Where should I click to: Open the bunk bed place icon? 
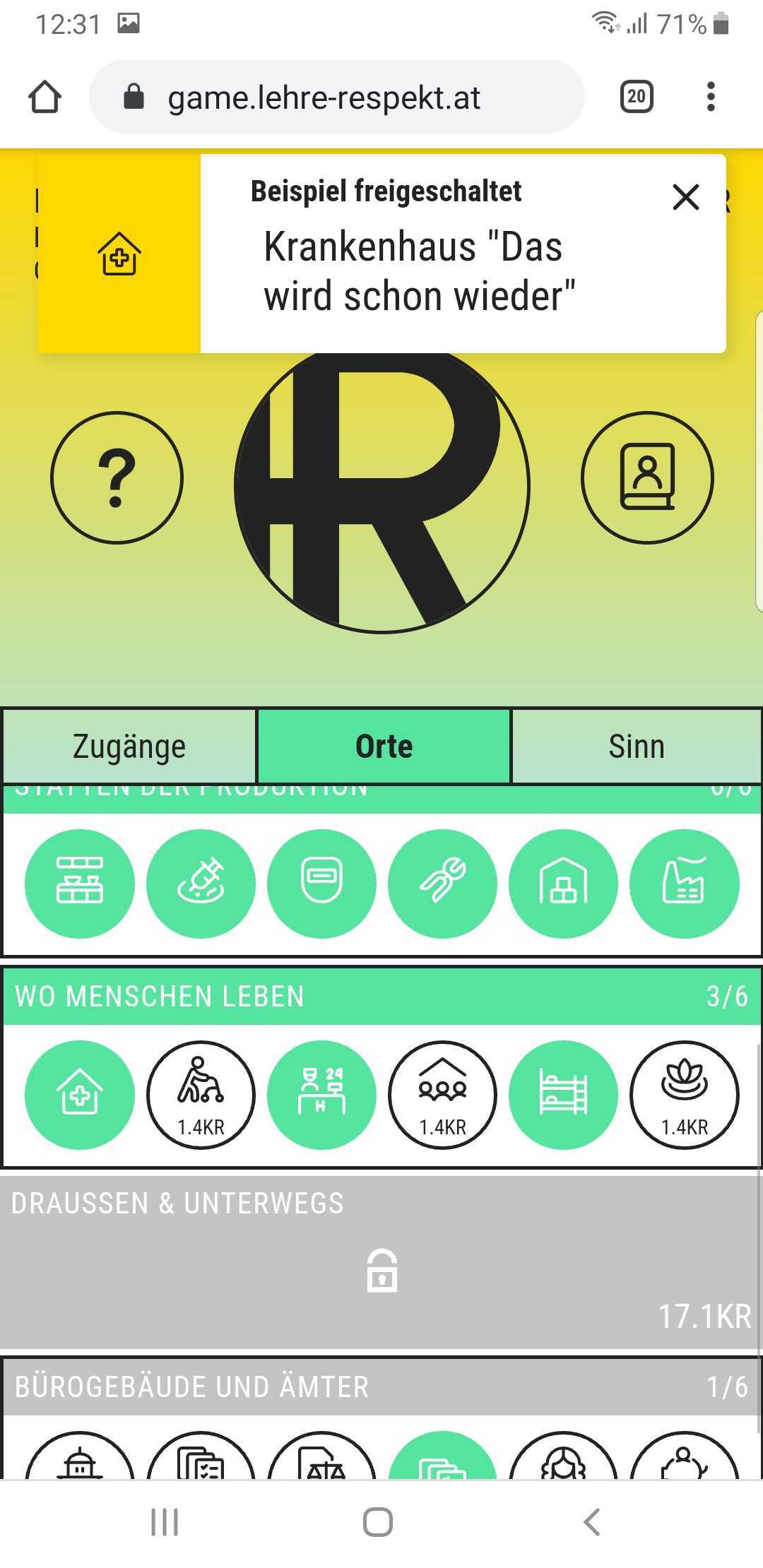563,1095
